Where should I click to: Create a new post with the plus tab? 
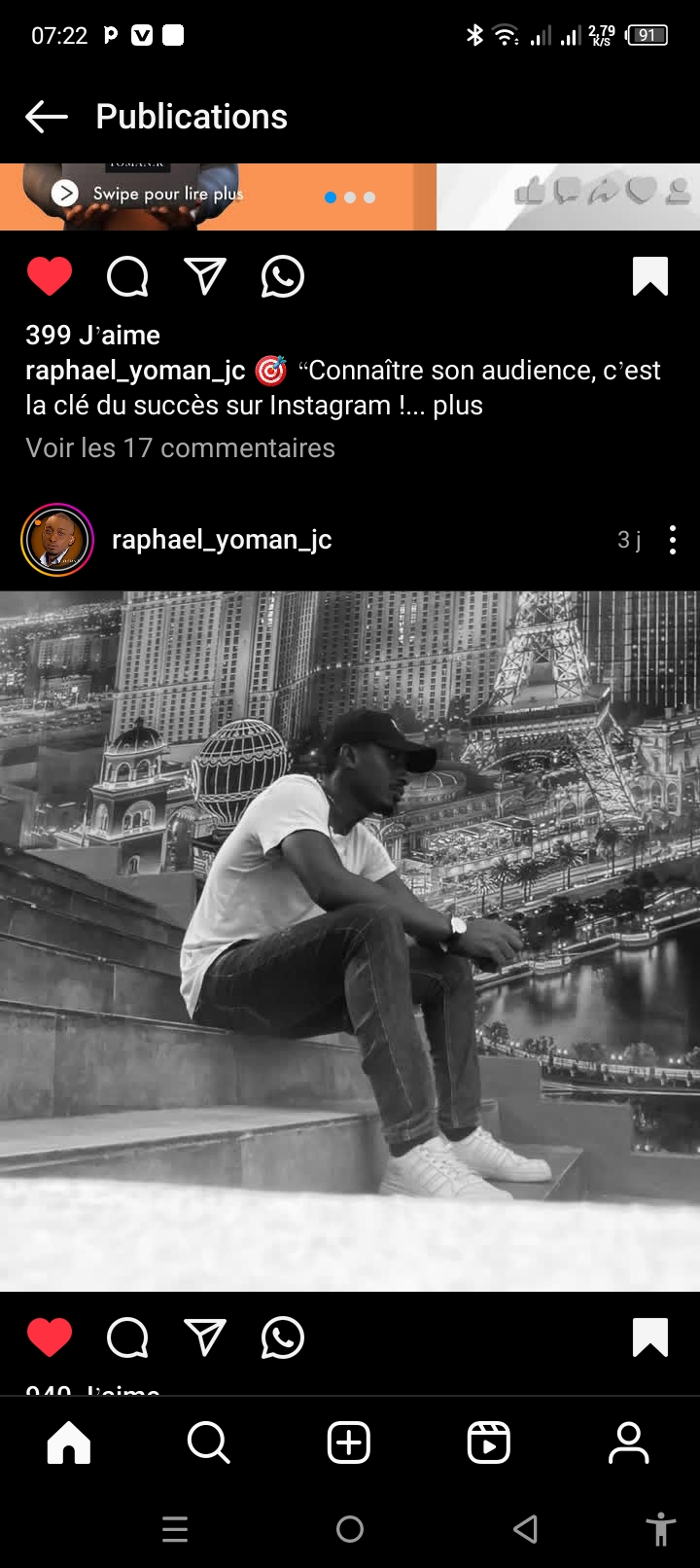pyautogui.click(x=349, y=1443)
